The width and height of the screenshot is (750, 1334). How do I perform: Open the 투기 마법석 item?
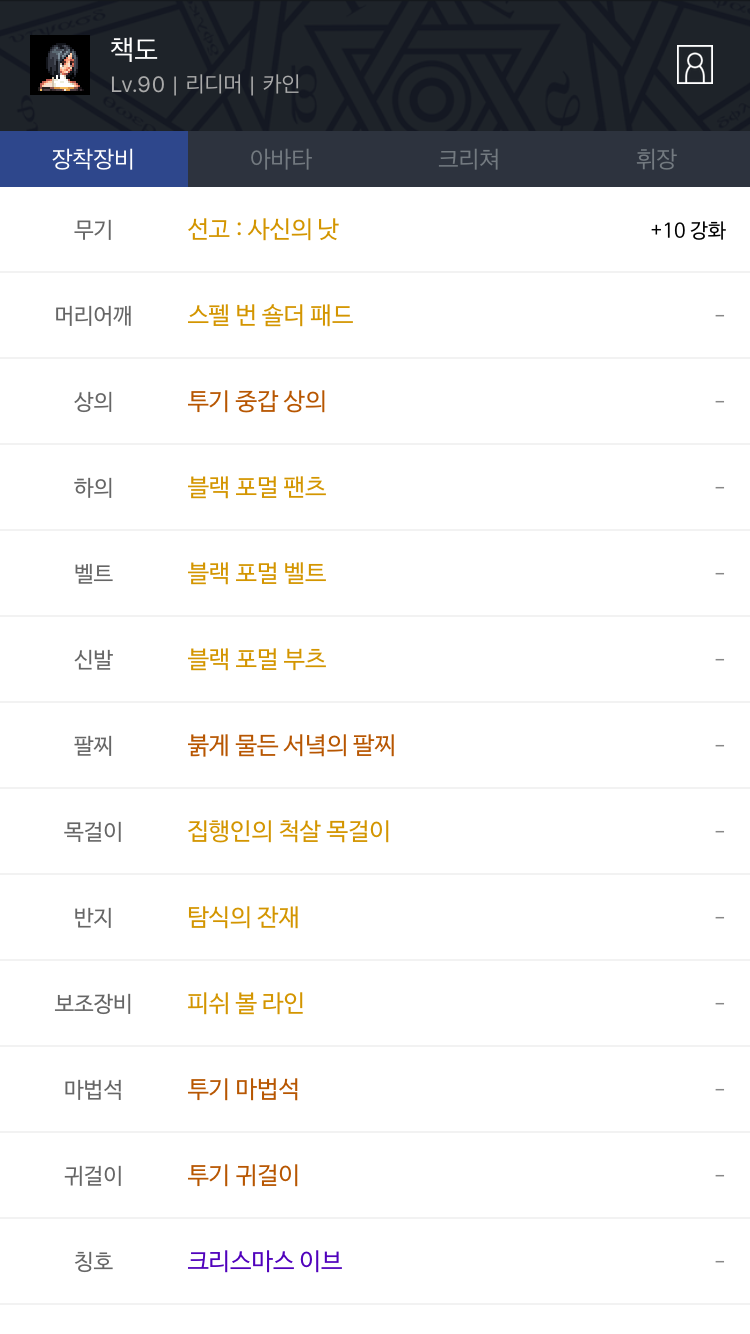click(x=375, y=1089)
